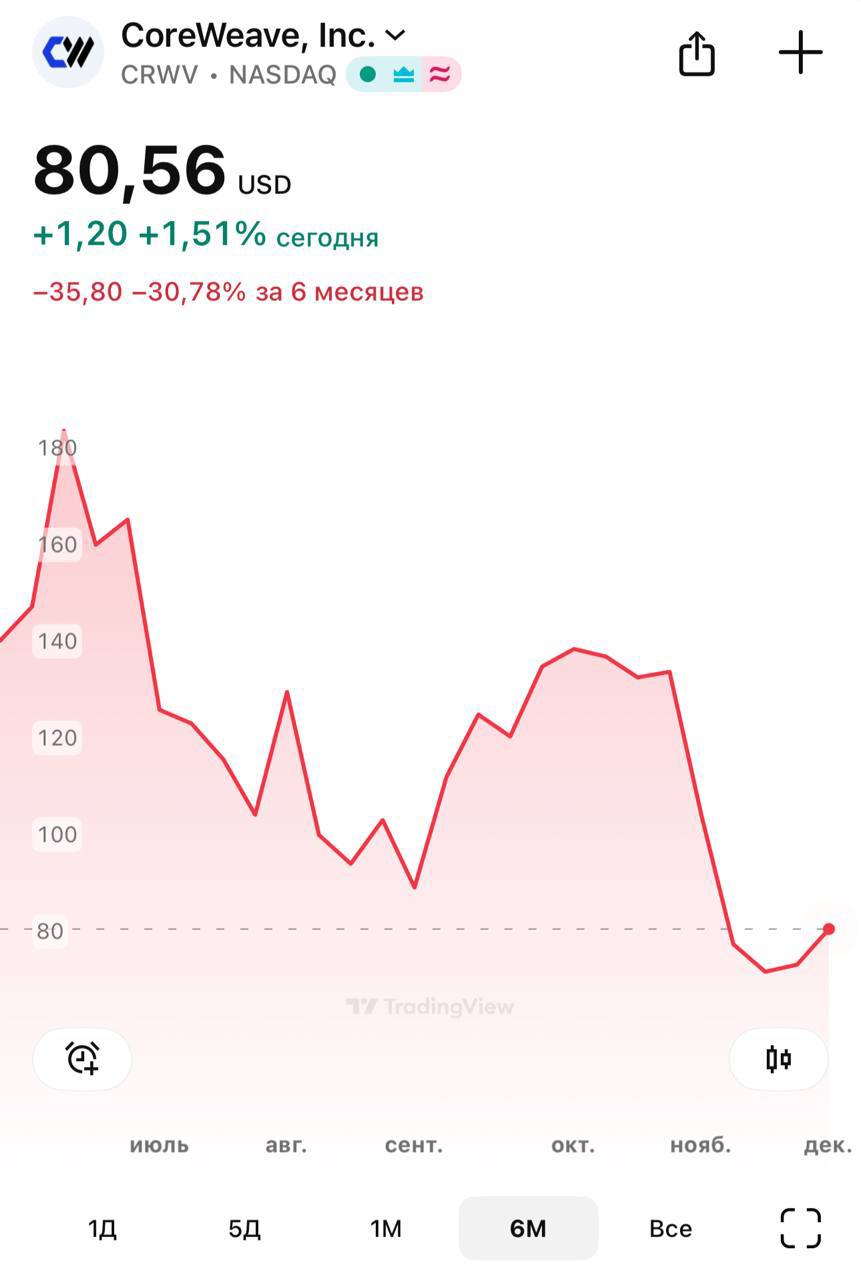
Task: Click the green market status dot
Action: tap(367, 74)
